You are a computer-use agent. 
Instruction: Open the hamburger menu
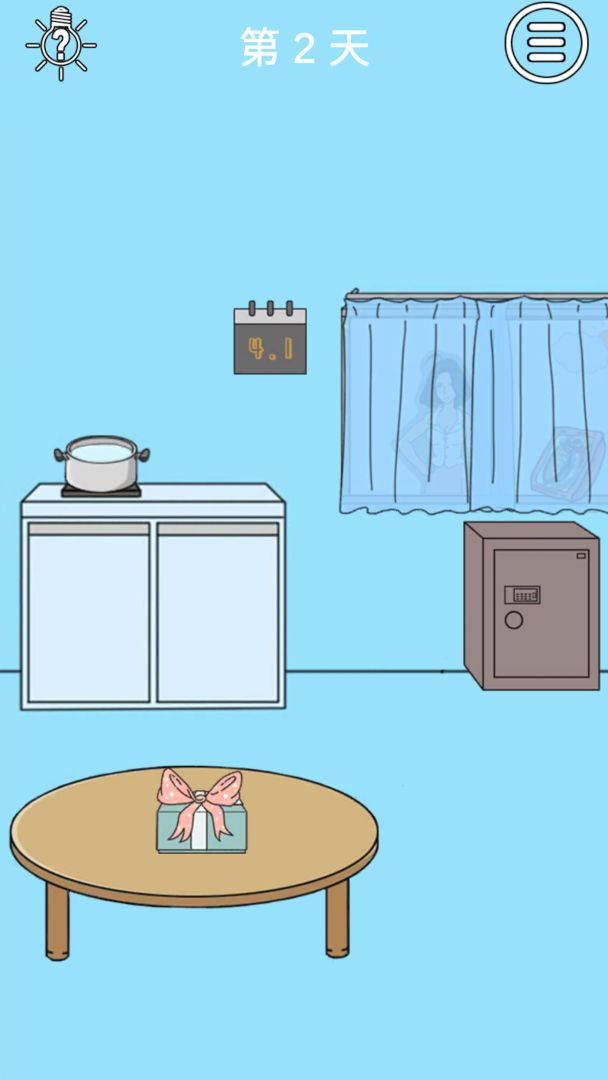pyautogui.click(x=546, y=43)
